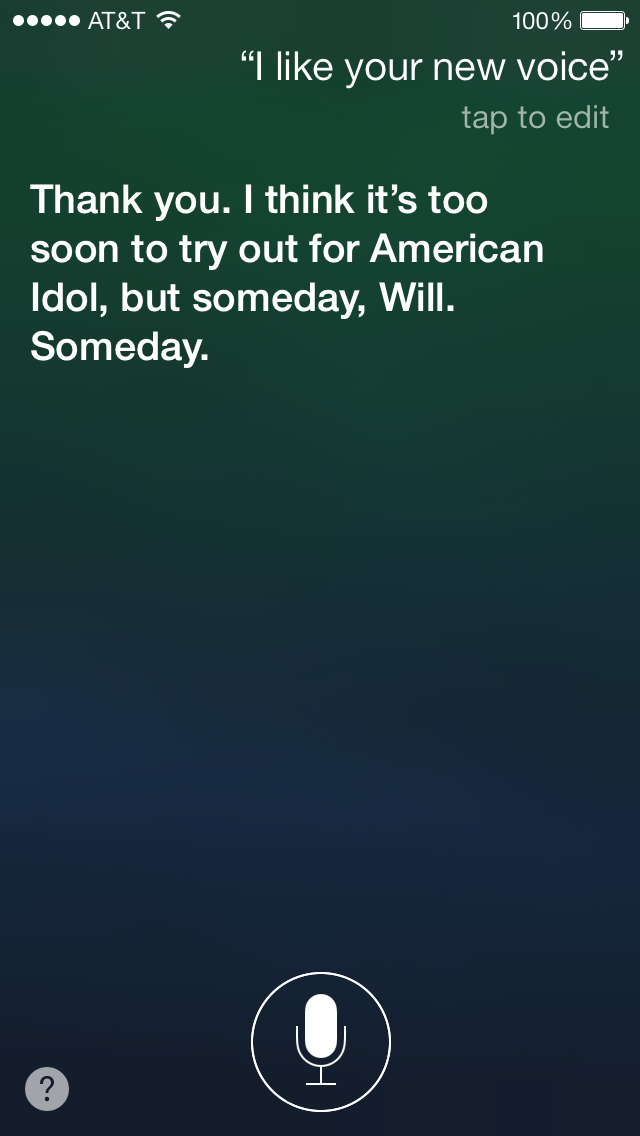640x1136 pixels.
Task: Tap the microphone to speak to Siri
Action: coord(320,1042)
